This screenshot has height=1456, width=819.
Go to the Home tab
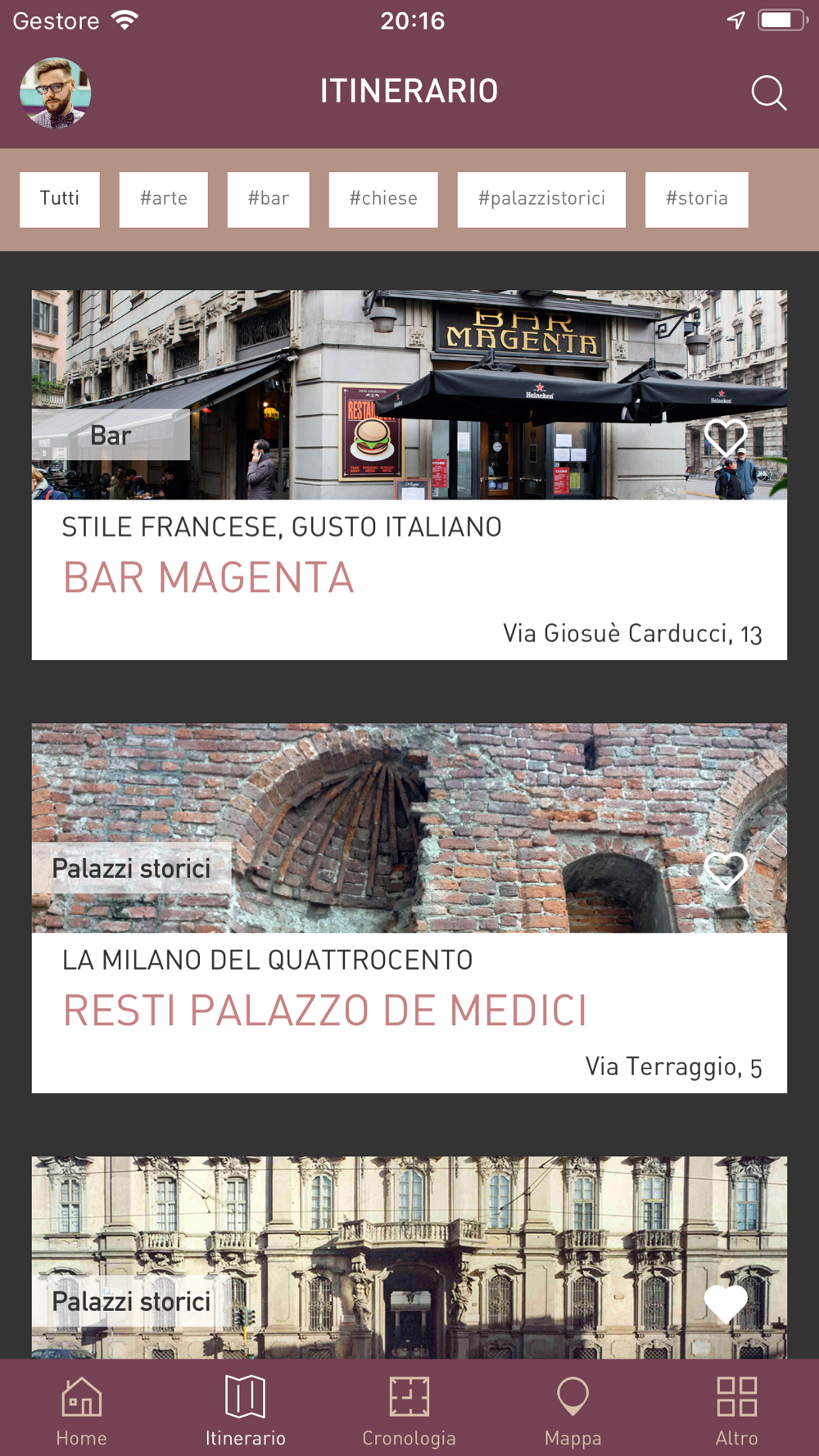[82, 1410]
